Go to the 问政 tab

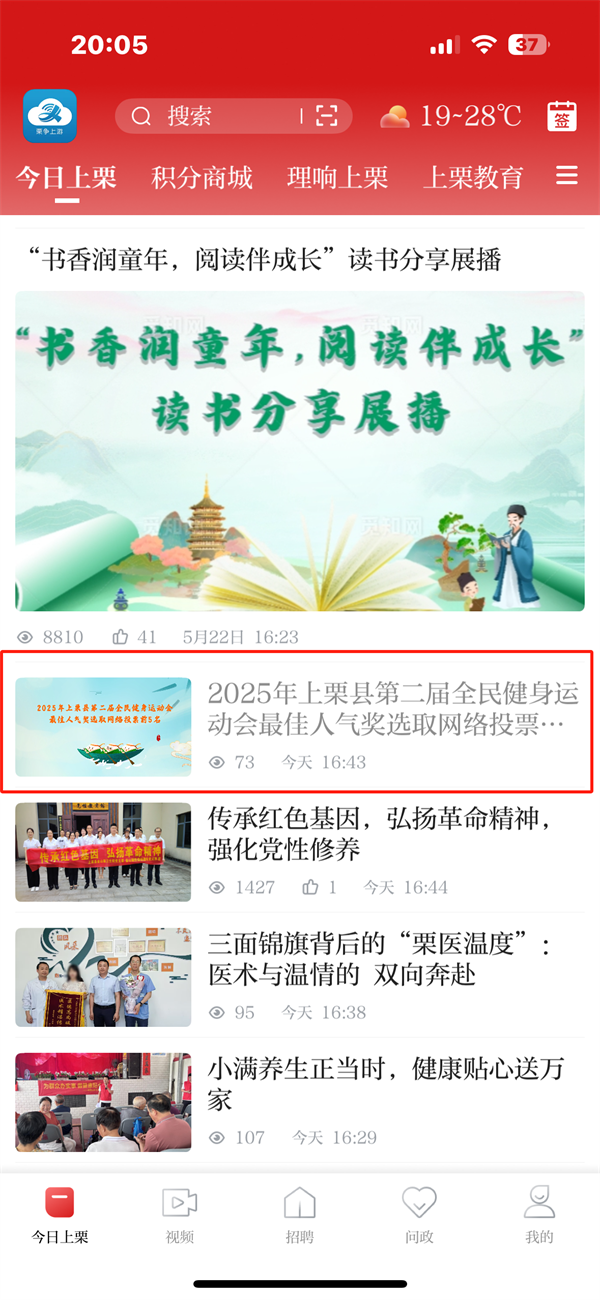tap(420, 1215)
